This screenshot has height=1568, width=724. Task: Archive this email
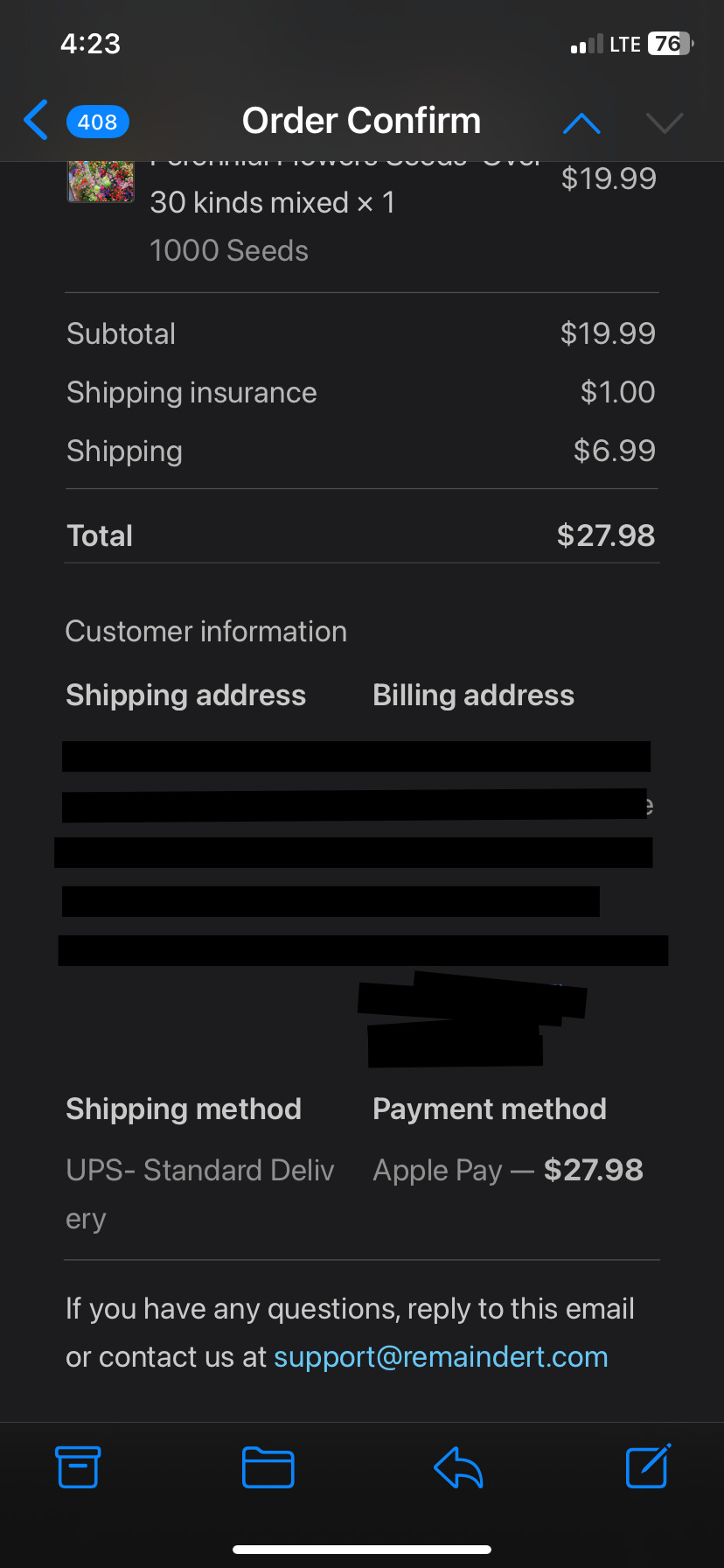click(78, 1467)
